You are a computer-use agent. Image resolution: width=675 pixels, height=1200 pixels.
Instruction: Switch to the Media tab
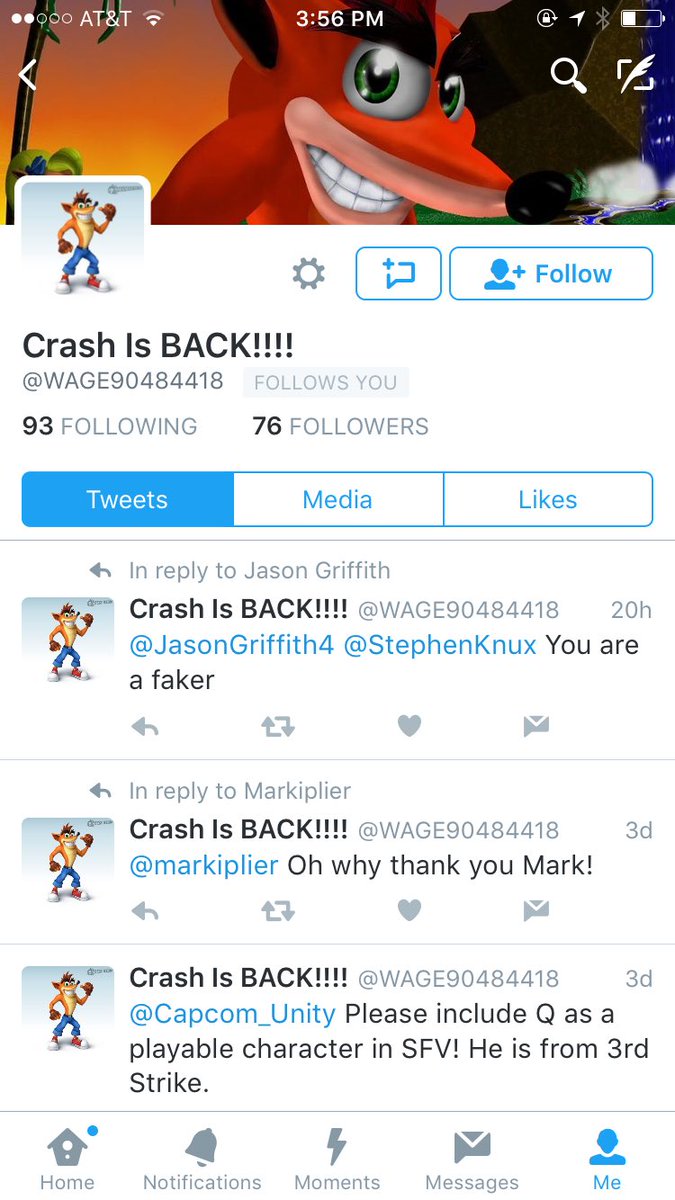(338, 499)
